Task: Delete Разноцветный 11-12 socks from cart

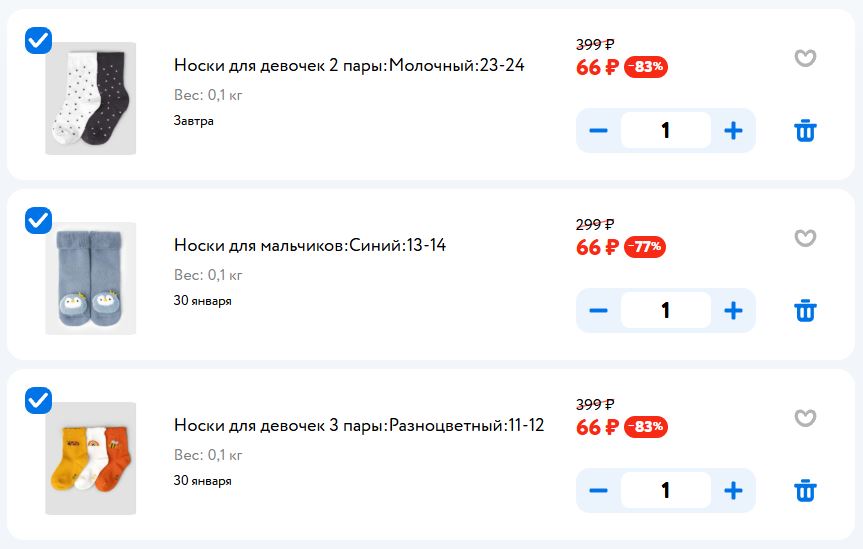Action: click(x=805, y=491)
